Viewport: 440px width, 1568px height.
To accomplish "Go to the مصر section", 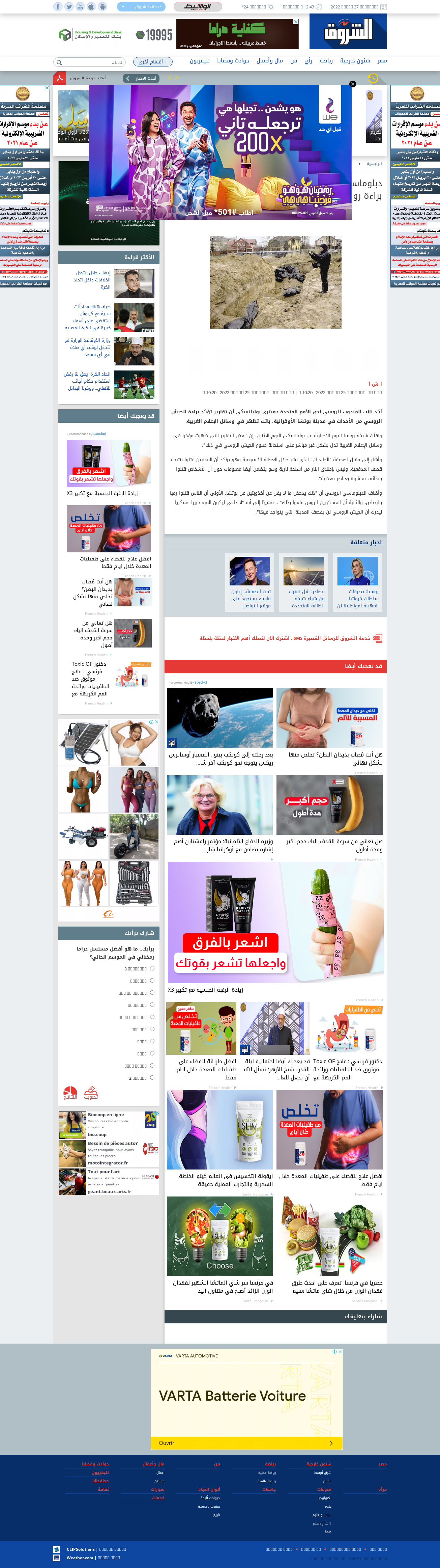I will (382, 61).
